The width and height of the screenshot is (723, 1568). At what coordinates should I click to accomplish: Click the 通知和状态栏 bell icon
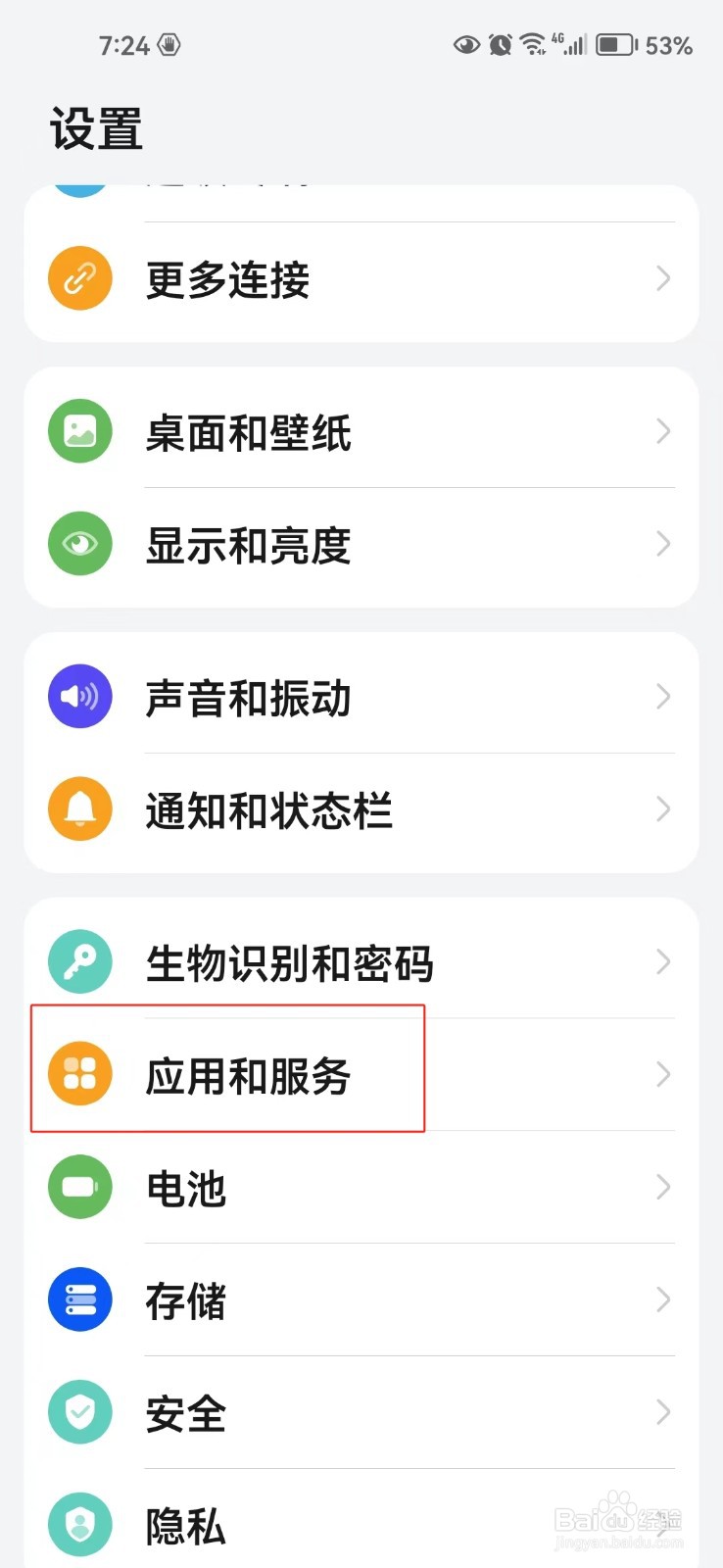pyautogui.click(x=80, y=808)
